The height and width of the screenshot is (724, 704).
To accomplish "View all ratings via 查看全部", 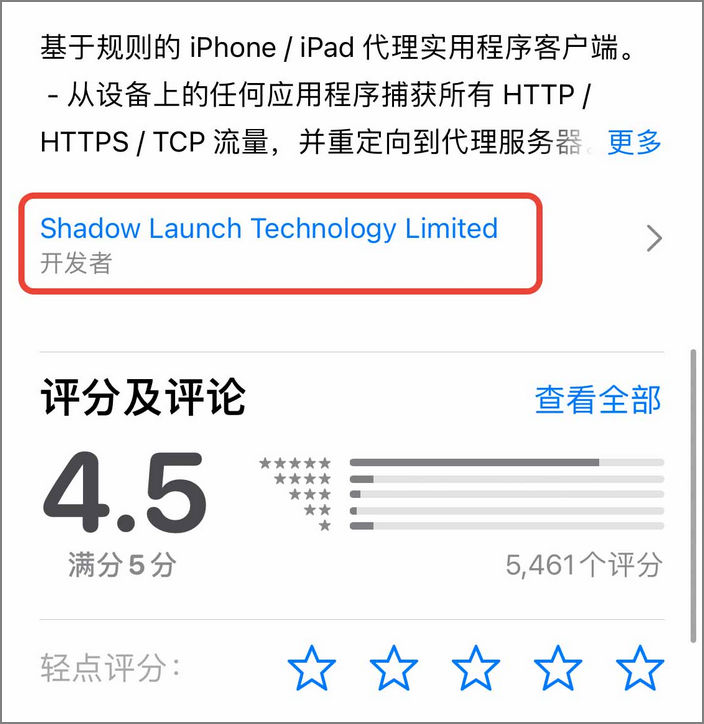I will (x=598, y=400).
